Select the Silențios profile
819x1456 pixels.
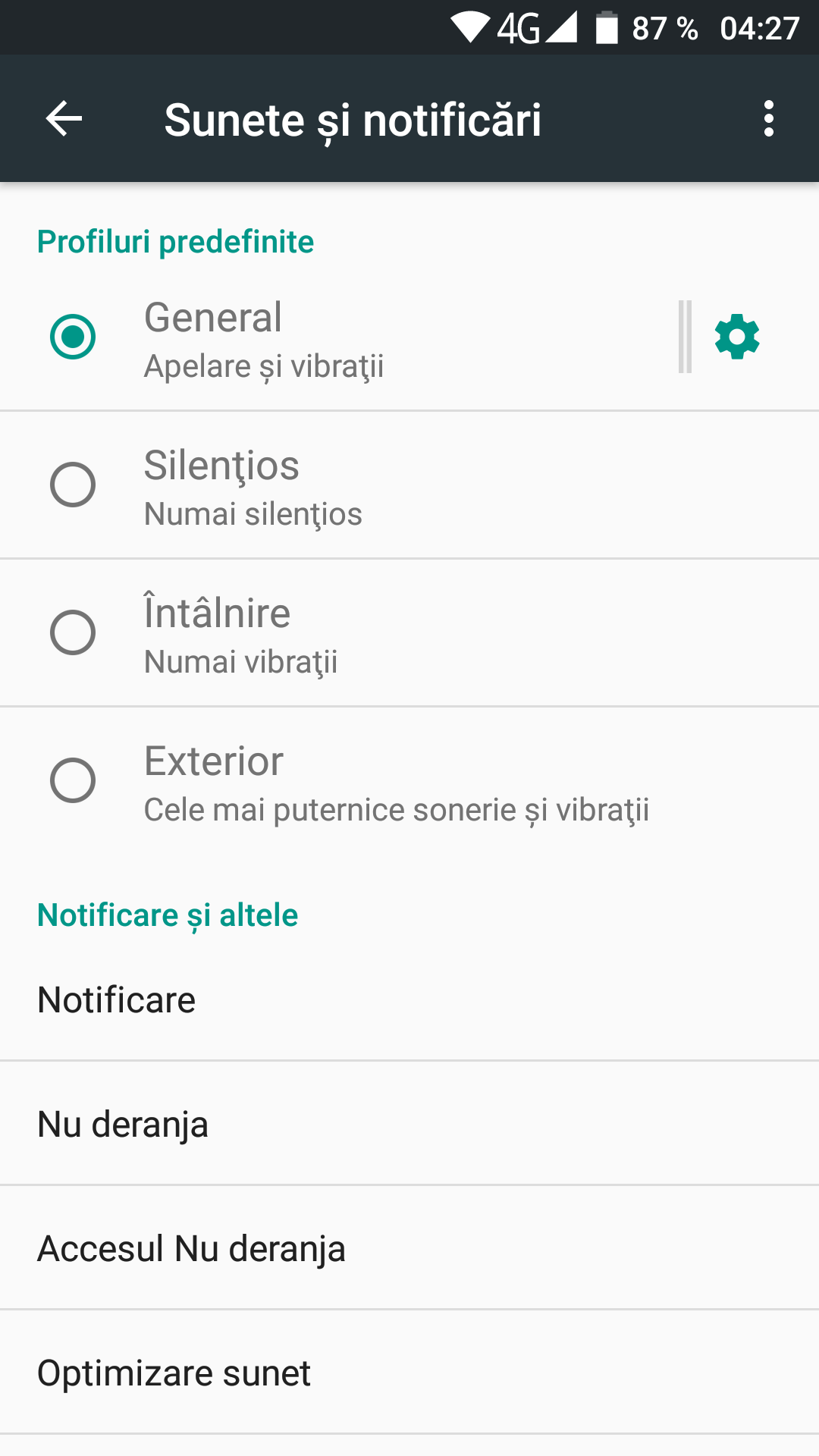[x=409, y=485]
